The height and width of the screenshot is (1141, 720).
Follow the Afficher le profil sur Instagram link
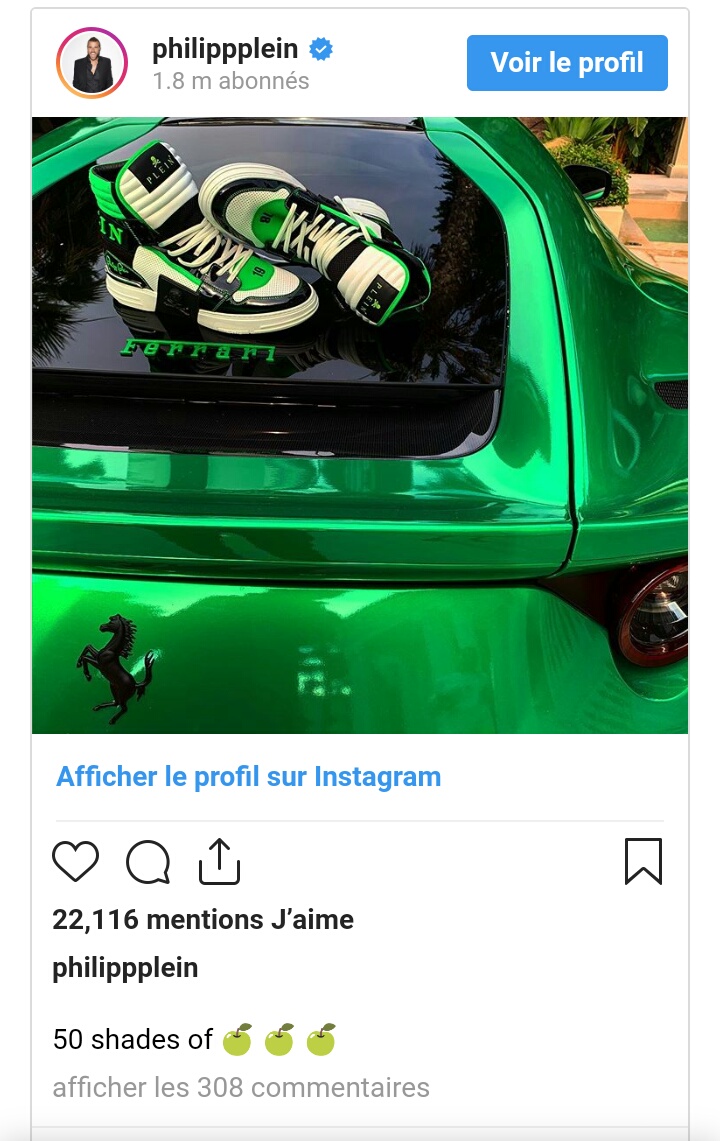point(248,777)
